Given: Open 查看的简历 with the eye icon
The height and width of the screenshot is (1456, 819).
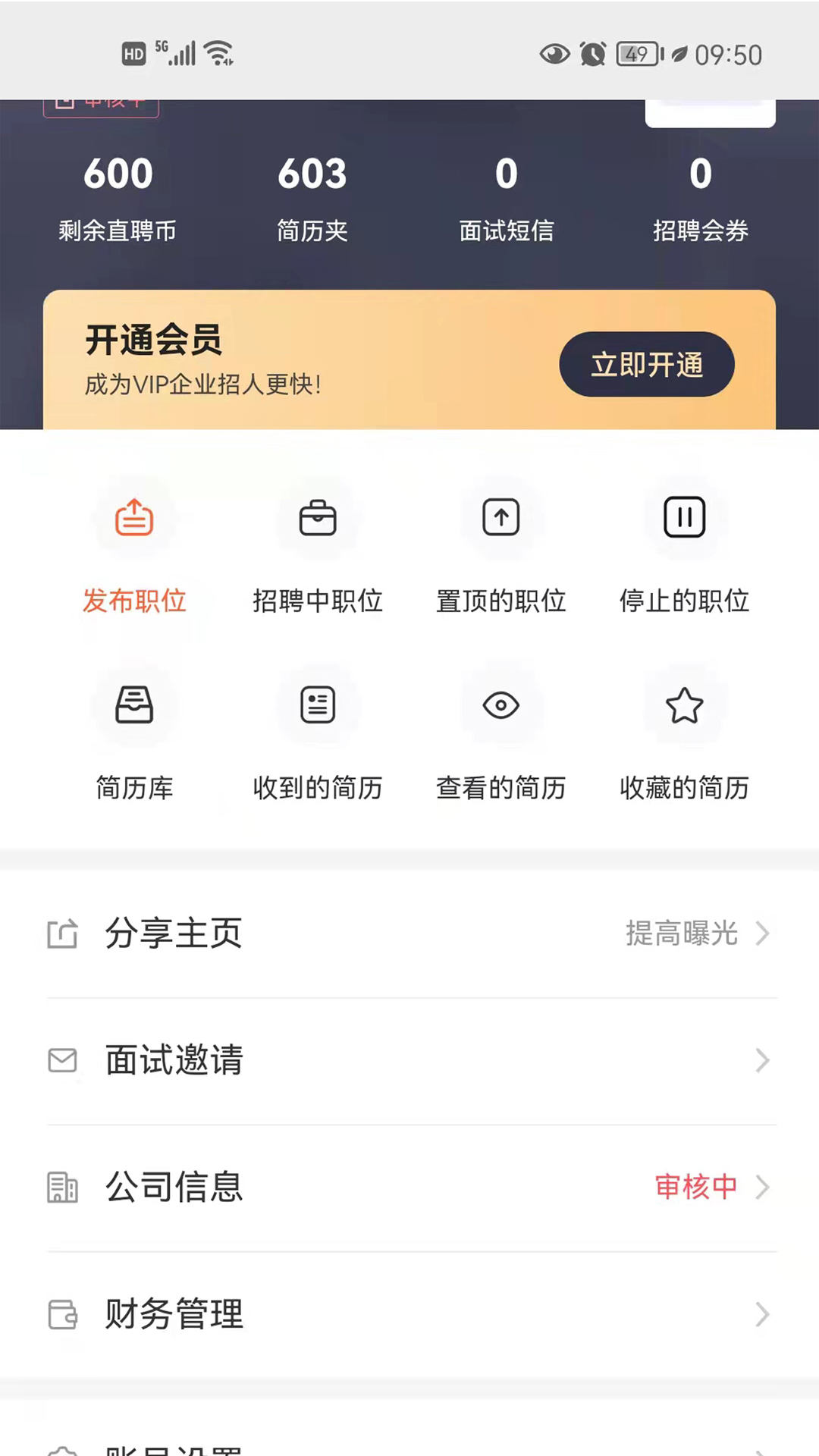Looking at the screenshot, I should tap(500, 704).
